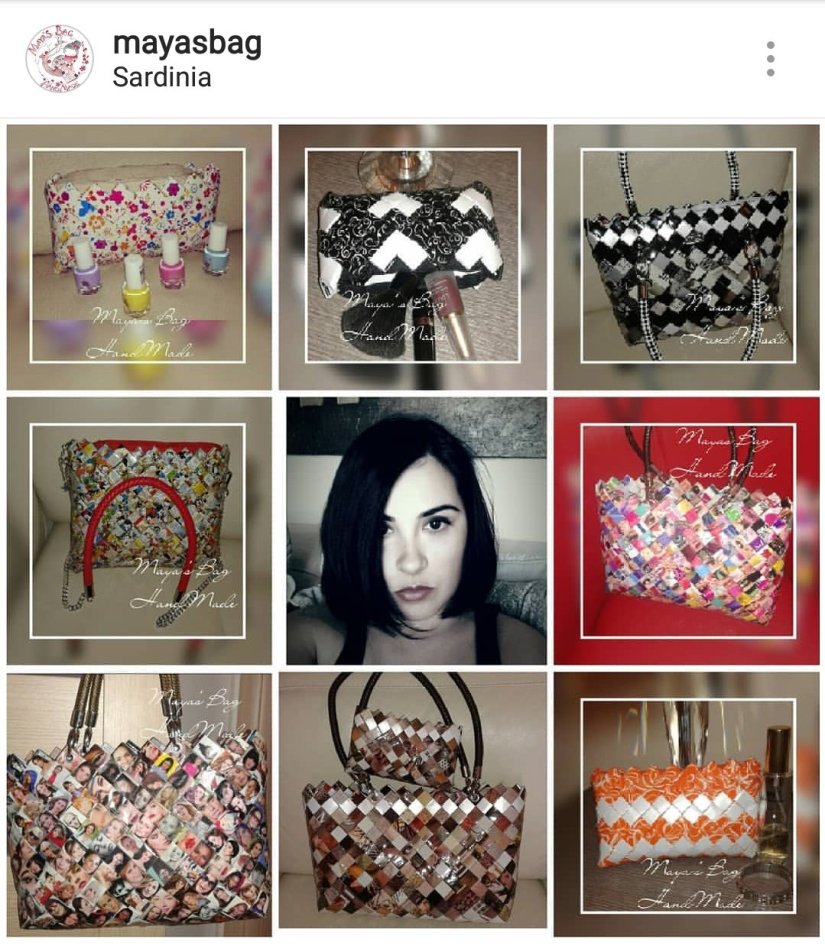Open the Sardinia location tag
The image size is (825, 949).
click(x=162, y=77)
